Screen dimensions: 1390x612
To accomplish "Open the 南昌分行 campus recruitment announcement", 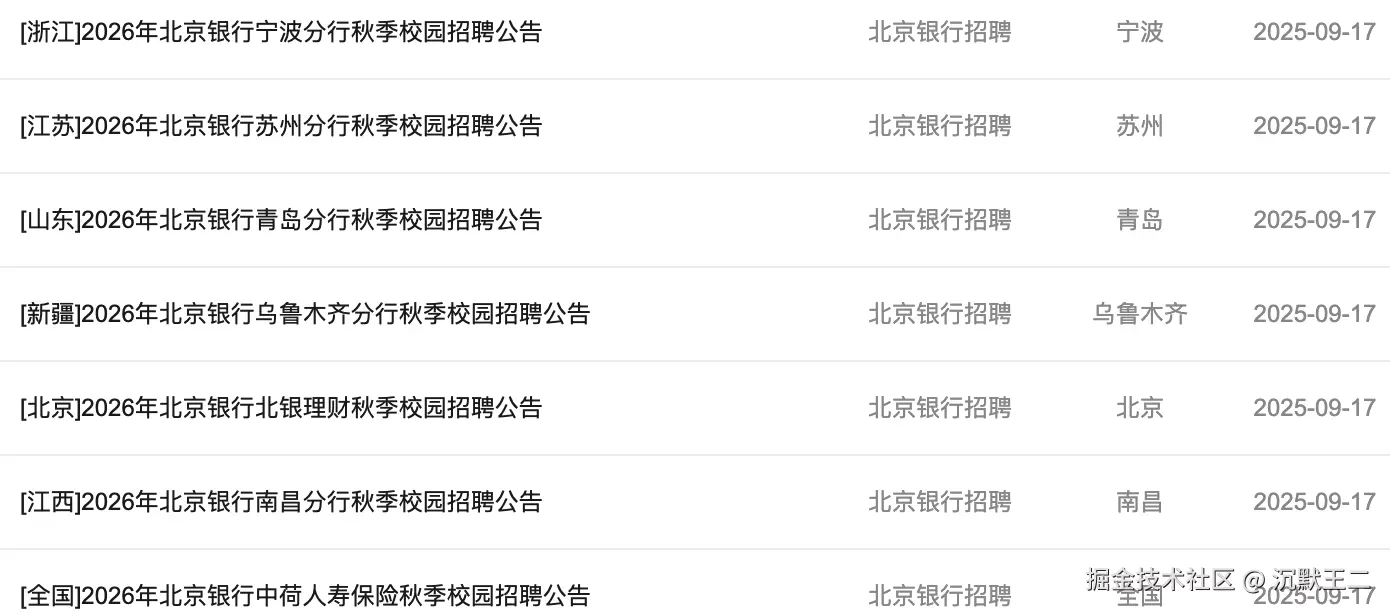I will point(281,502).
